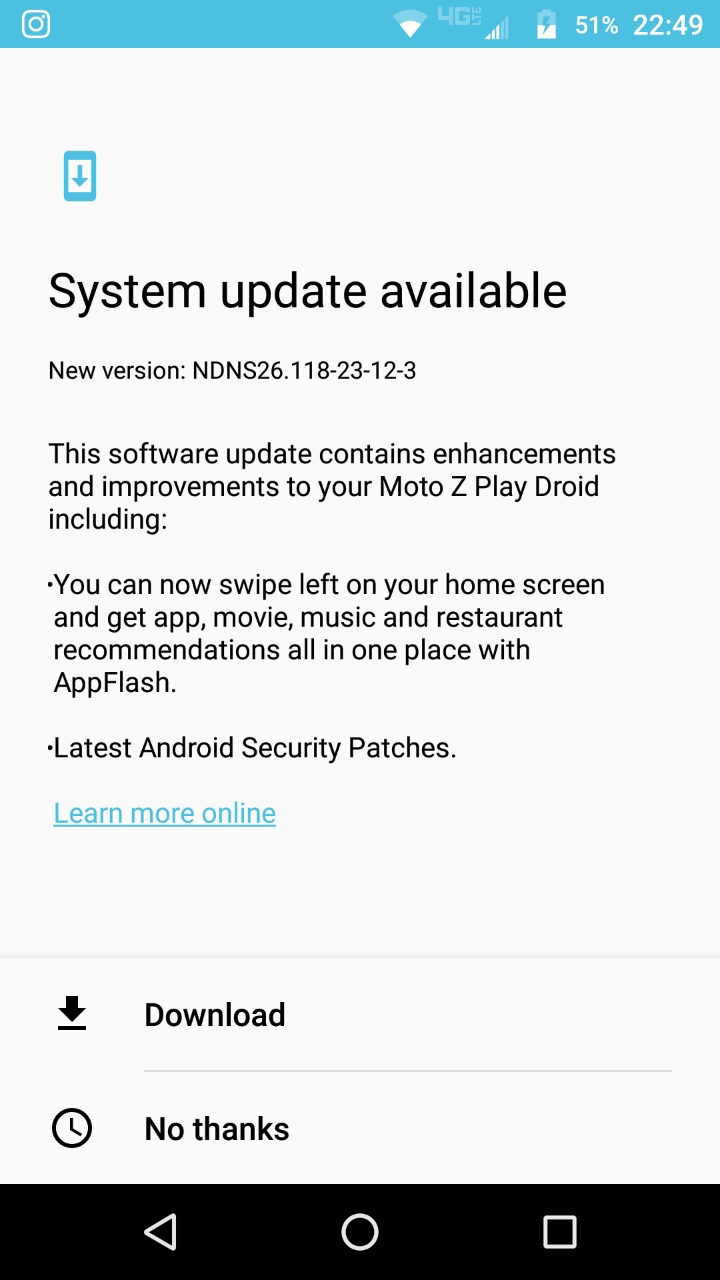Start the system update download
The width and height of the screenshot is (720, 1280).
click(215, 1014)
